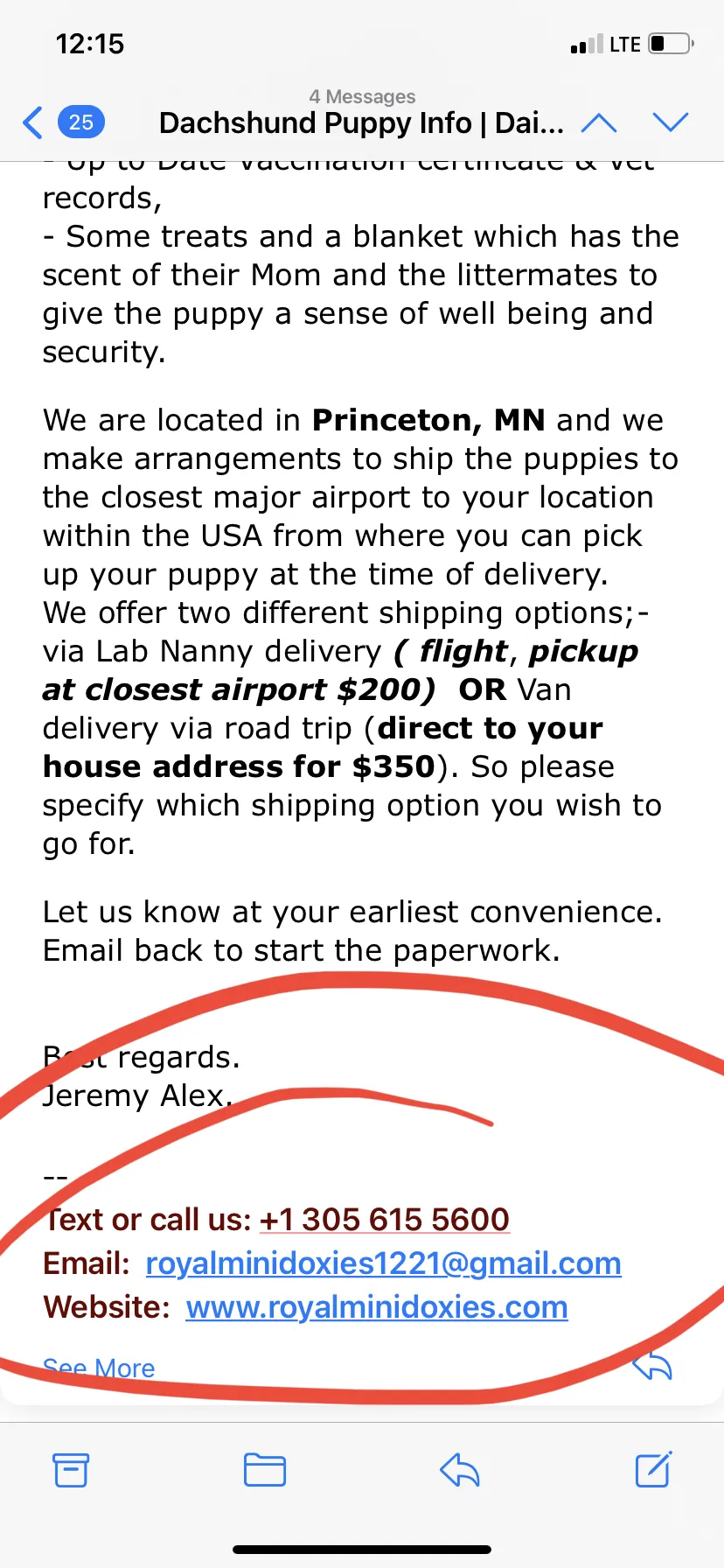724x1568 pixels.
Task: Go back to the mailbox list
Action: pos(63,122)
